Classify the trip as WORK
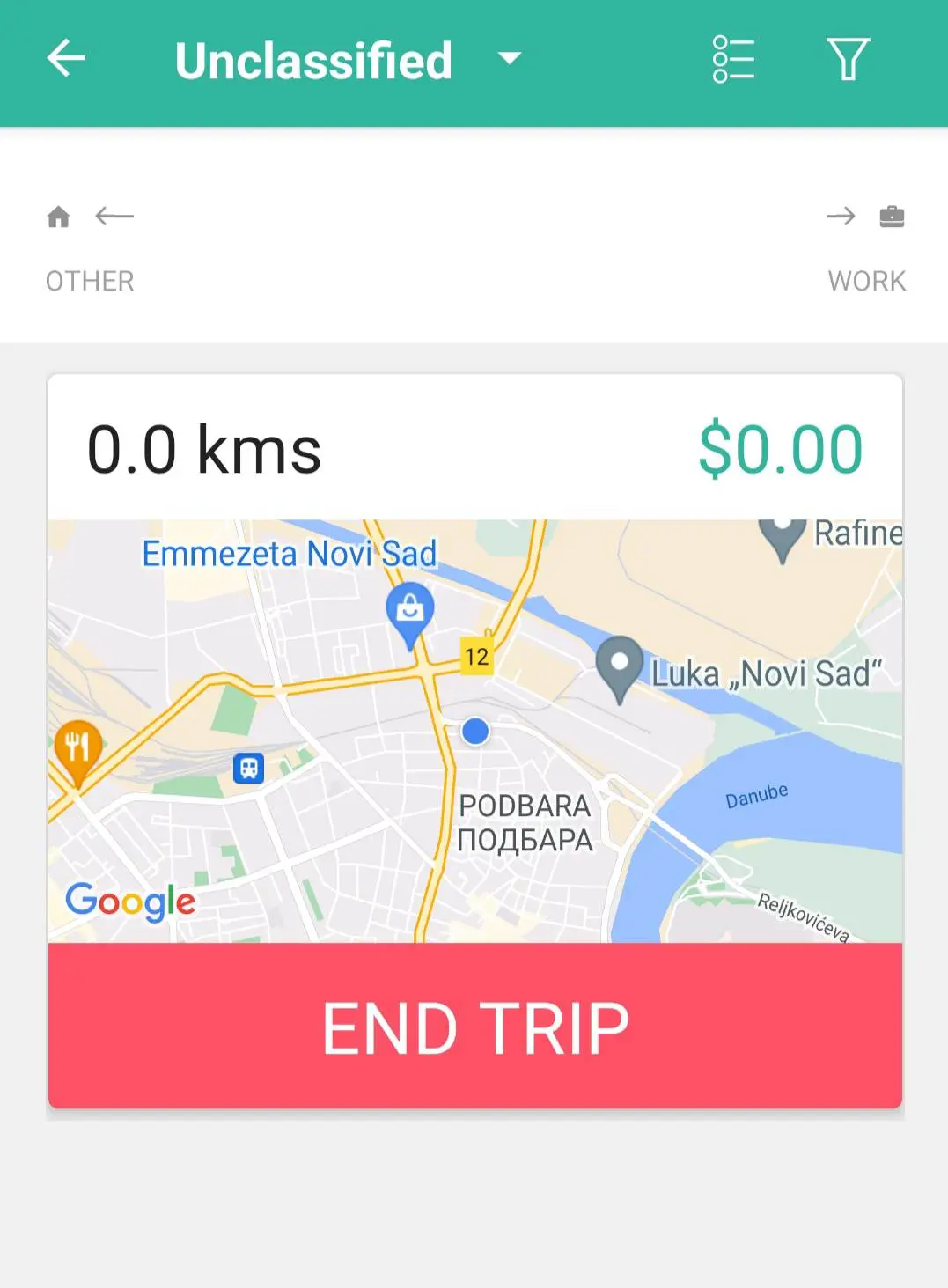The width and height of the screenshot is (948, 1288). 867,280
